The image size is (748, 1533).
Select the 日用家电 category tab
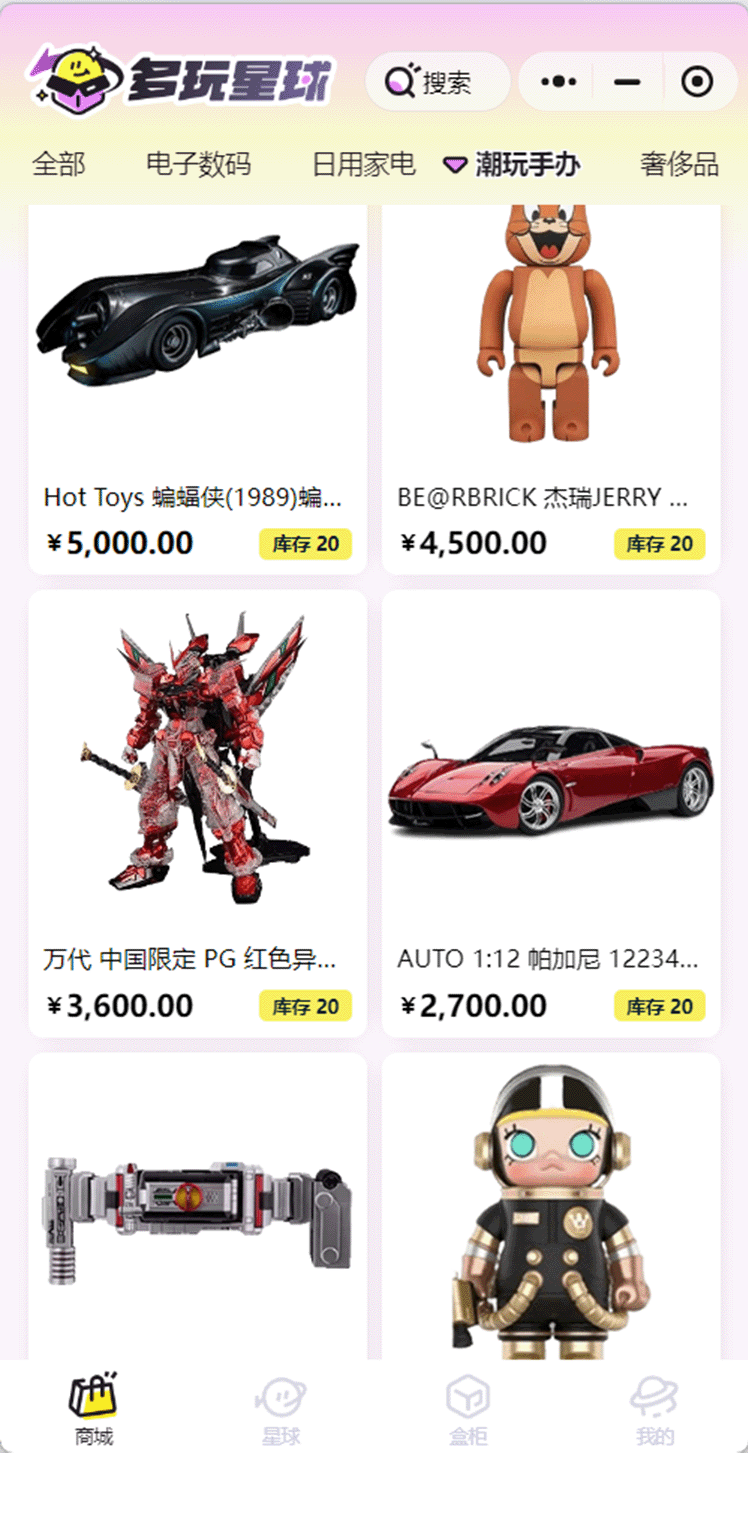pos(363,164)
